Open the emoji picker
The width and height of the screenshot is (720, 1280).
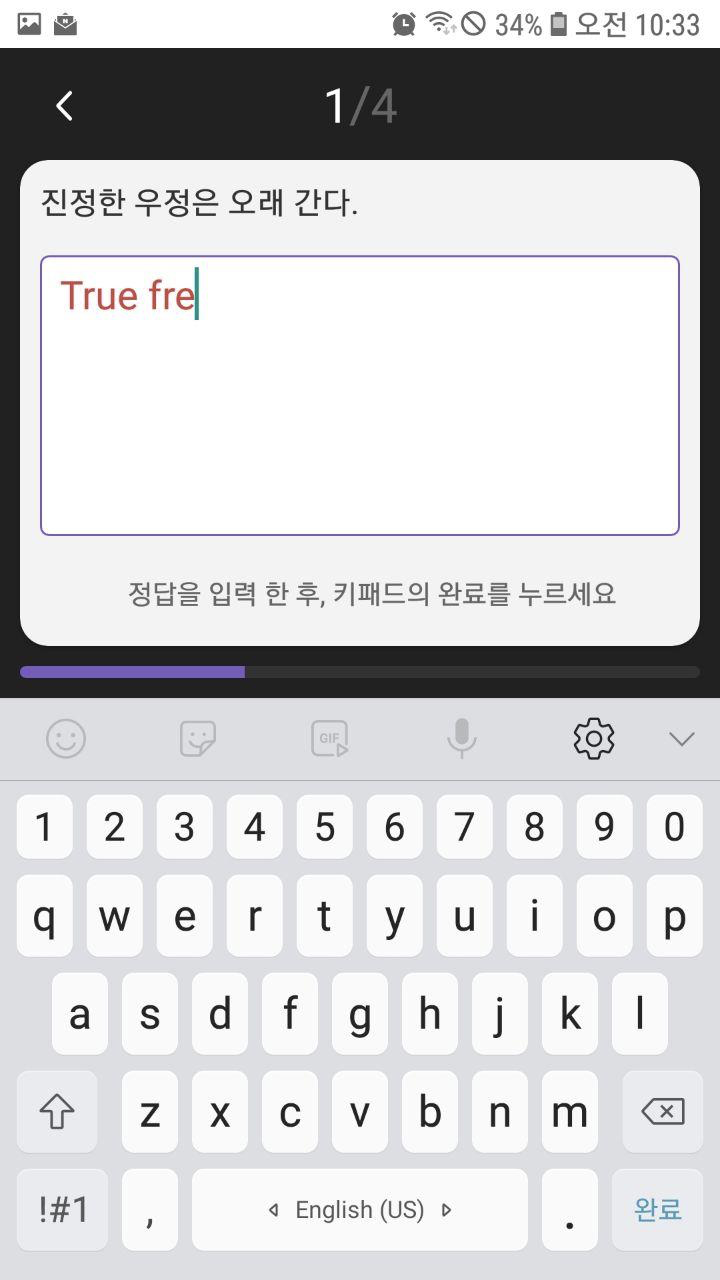(66, 739)
